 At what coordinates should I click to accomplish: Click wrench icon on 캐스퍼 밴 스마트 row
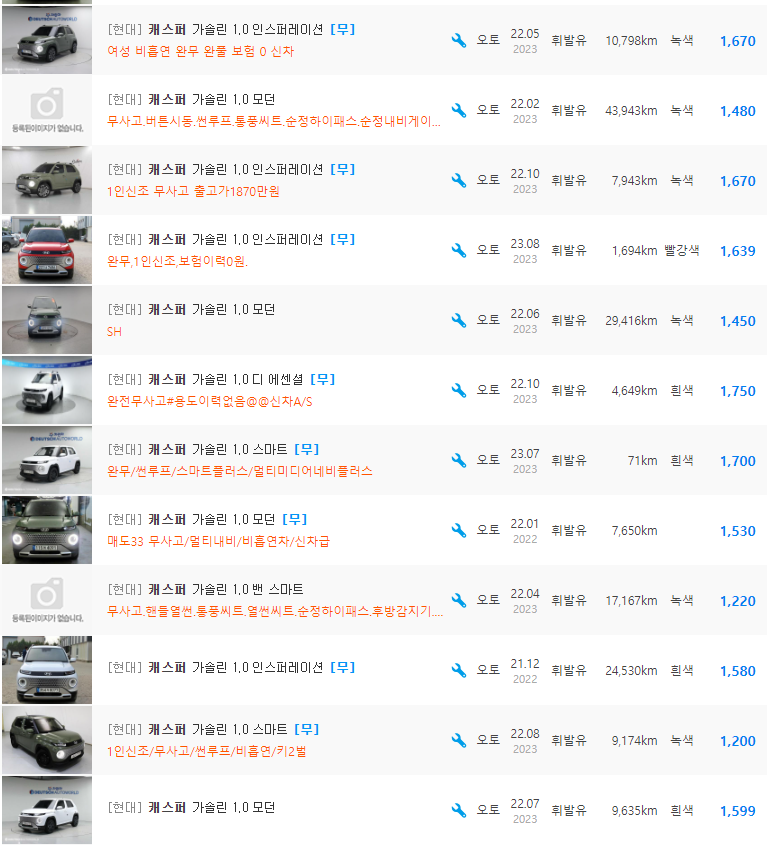click(458, 599)
